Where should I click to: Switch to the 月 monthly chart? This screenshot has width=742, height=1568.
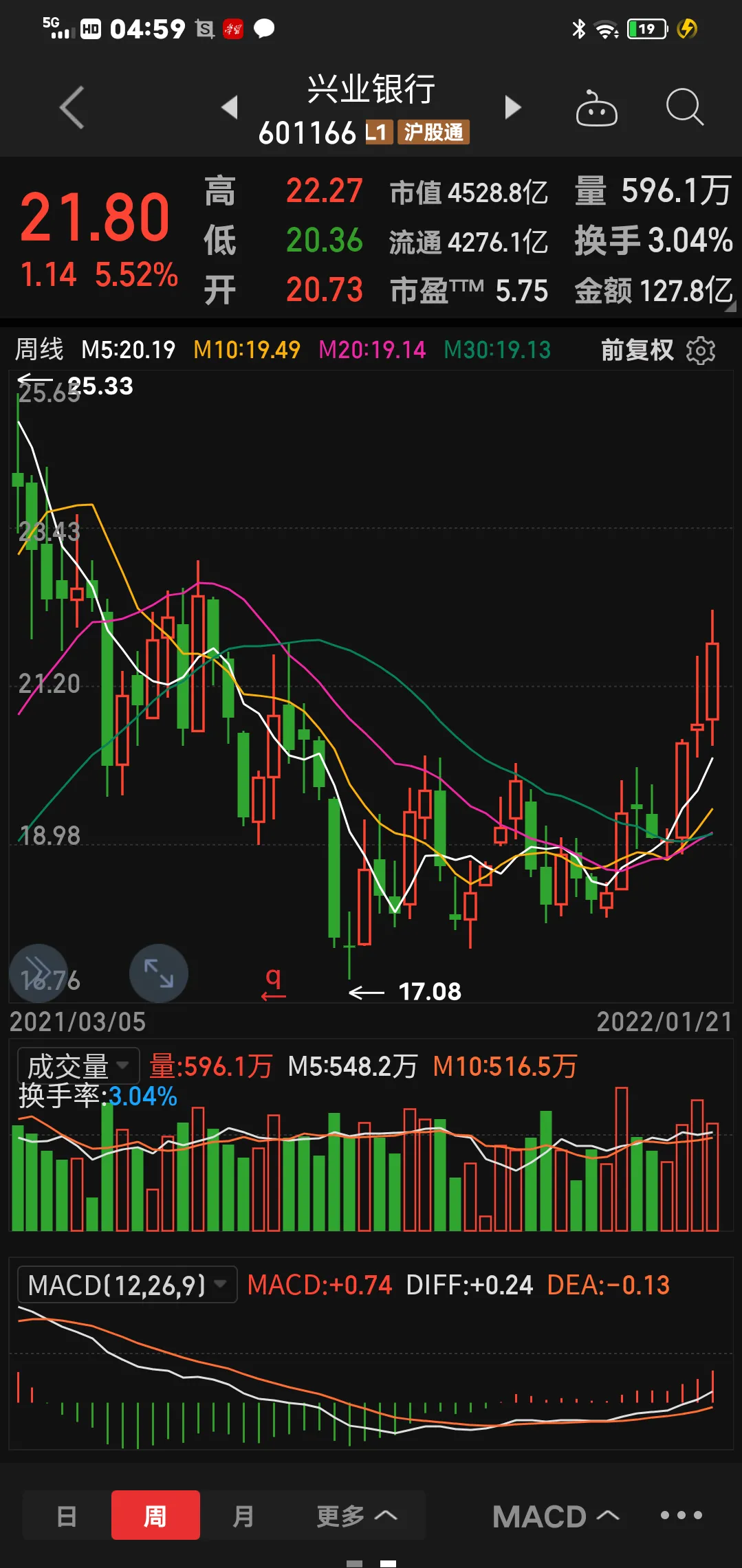click(243, 1515)
